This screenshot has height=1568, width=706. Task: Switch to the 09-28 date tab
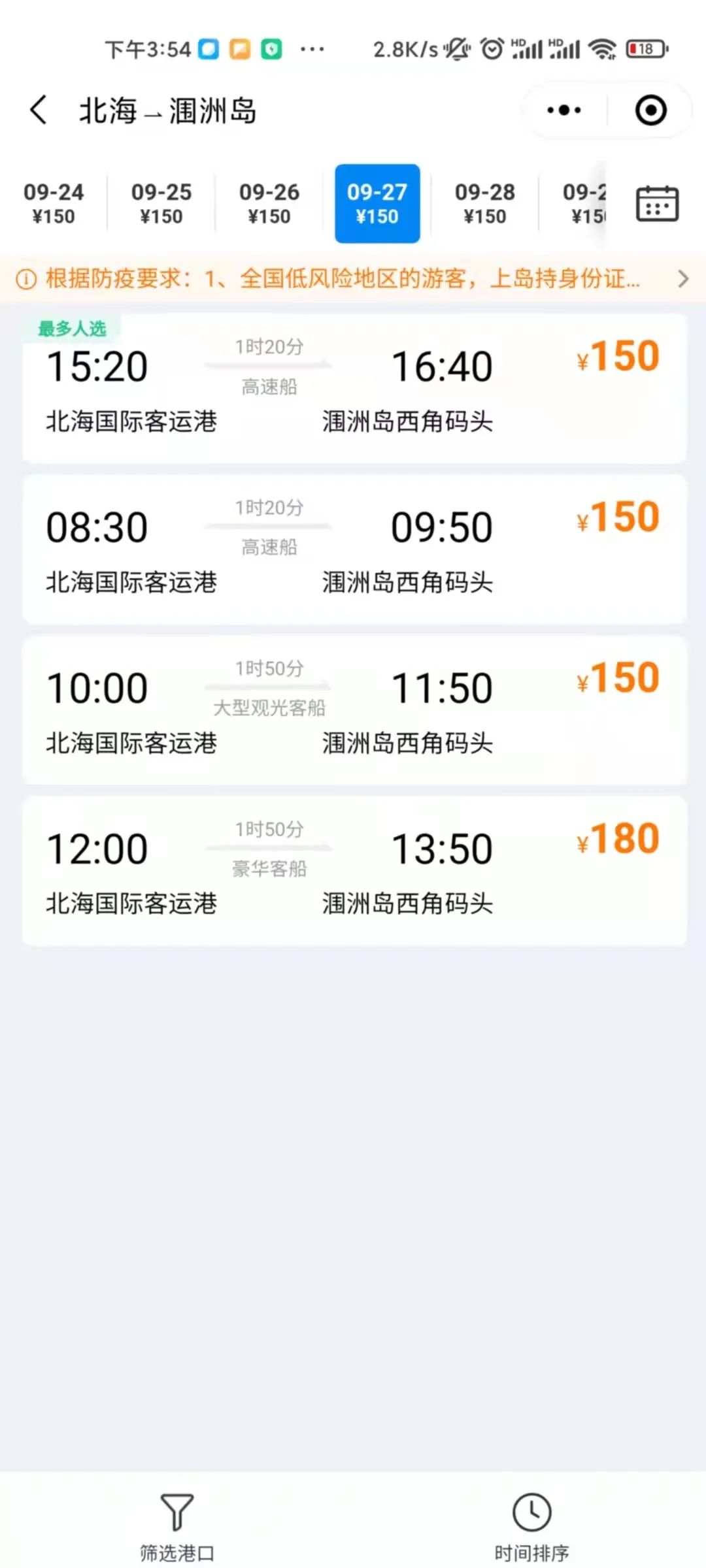[x=485, y=203]
